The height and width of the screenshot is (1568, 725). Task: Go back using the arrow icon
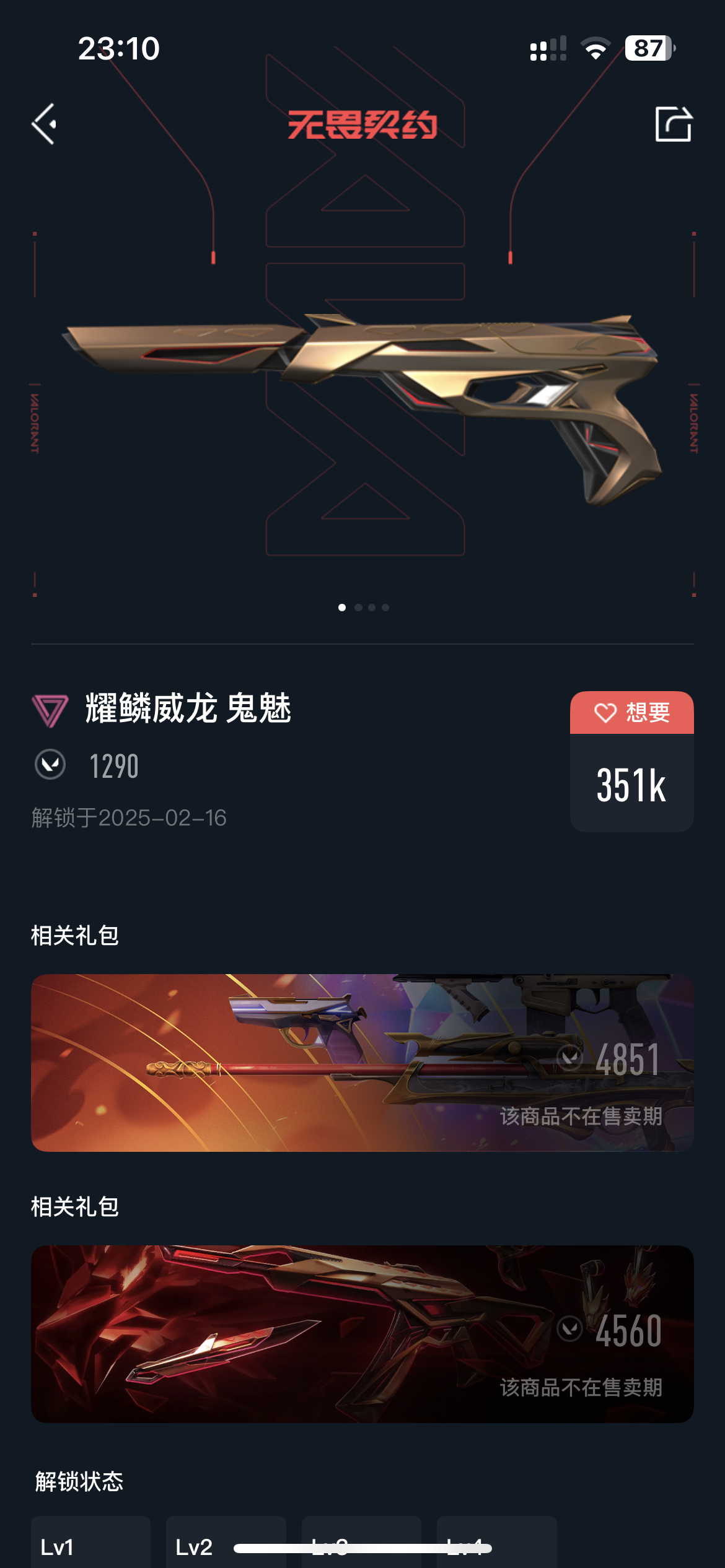pos(45,124)
